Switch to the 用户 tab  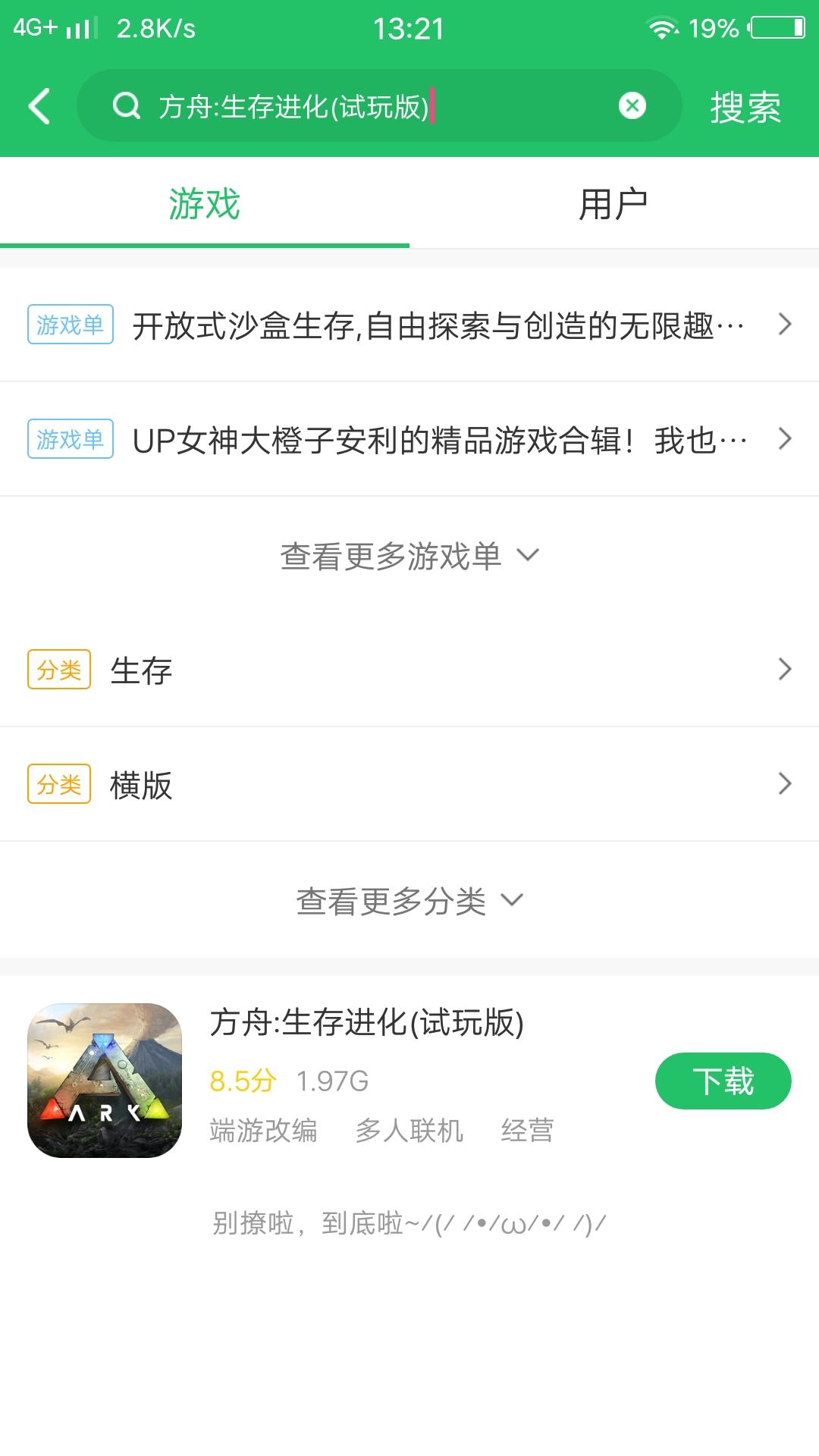[x=613, y=204]
